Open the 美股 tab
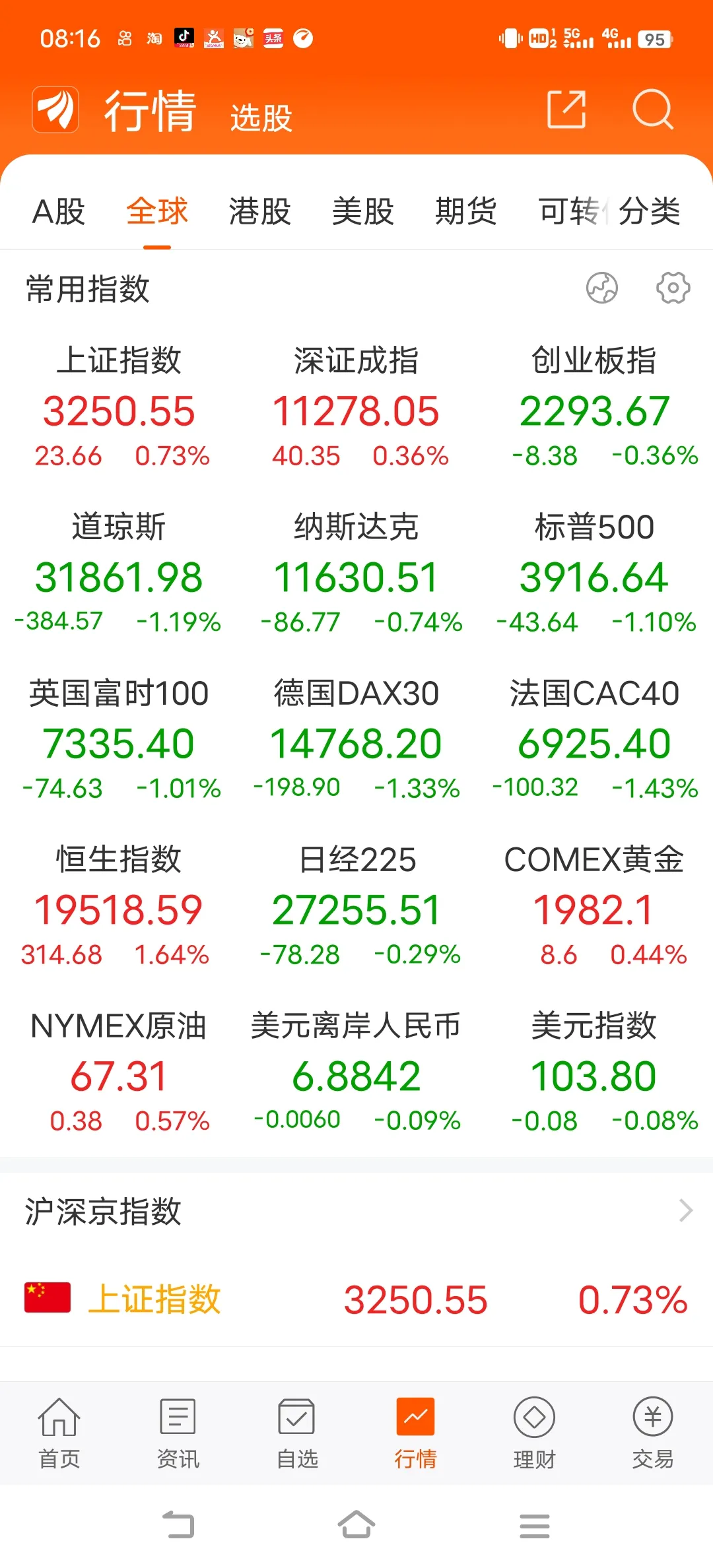The image size is (713, 1568). [x=362, y=212]
